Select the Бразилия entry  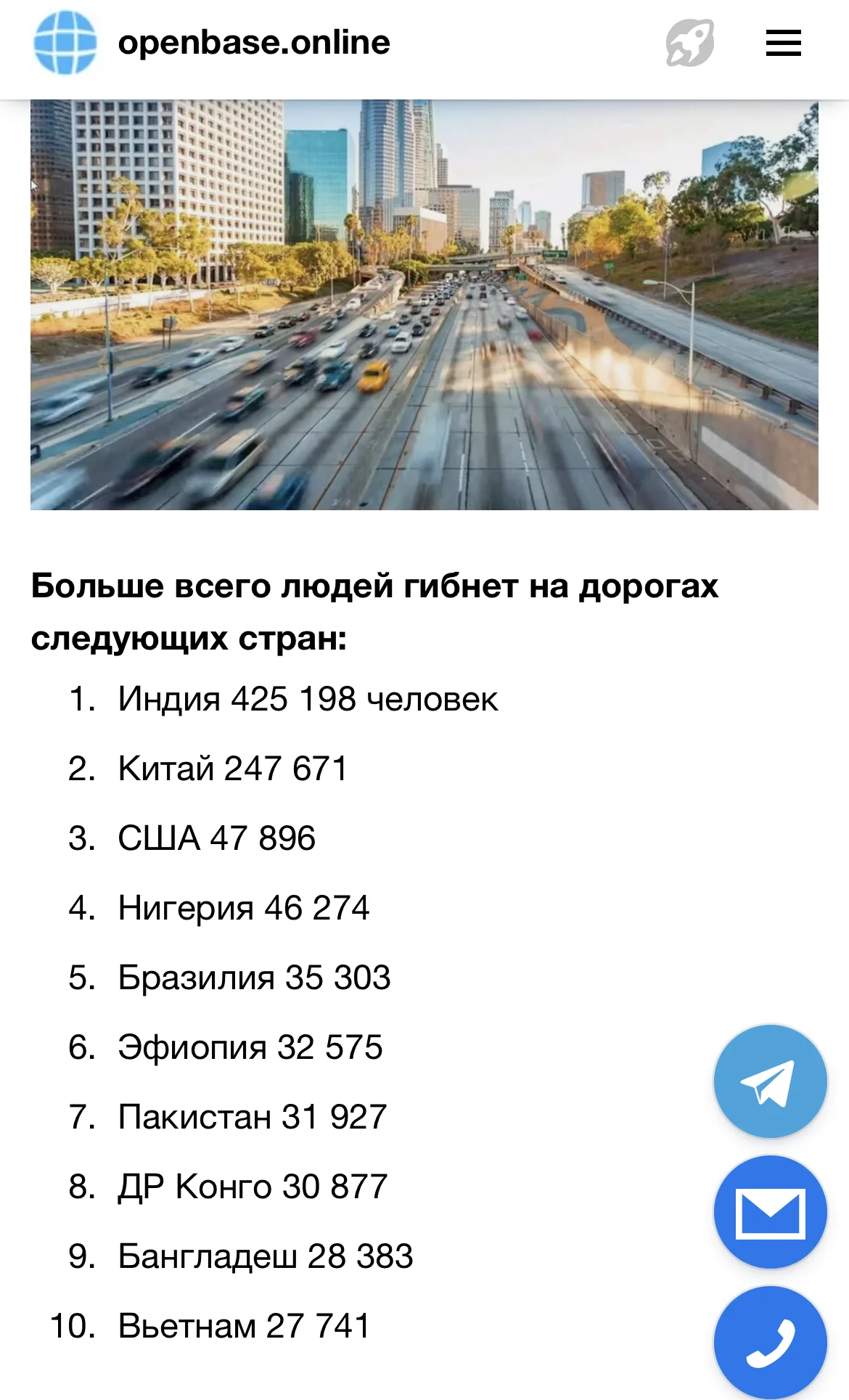(x=254, y=978)
